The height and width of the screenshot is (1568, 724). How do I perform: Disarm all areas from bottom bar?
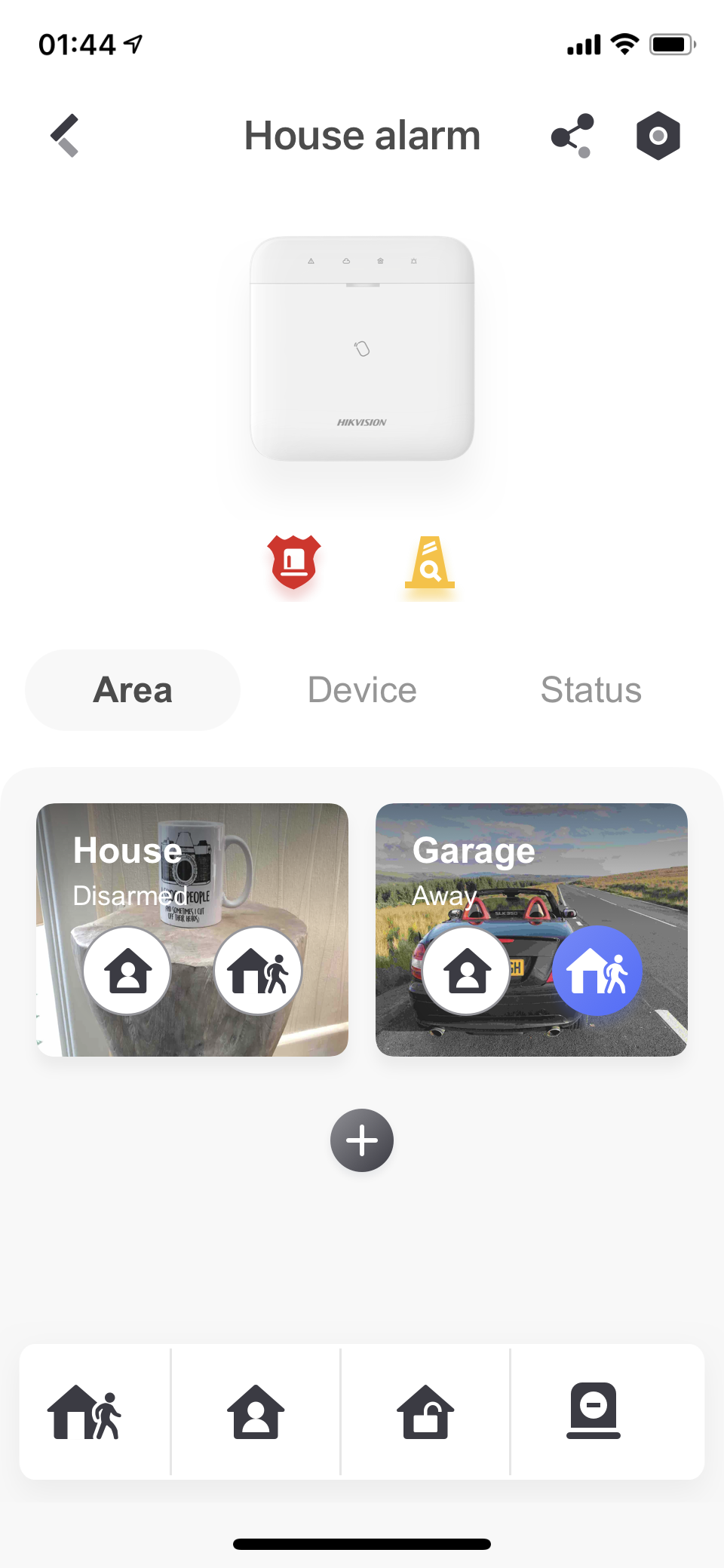point(425,1411)
